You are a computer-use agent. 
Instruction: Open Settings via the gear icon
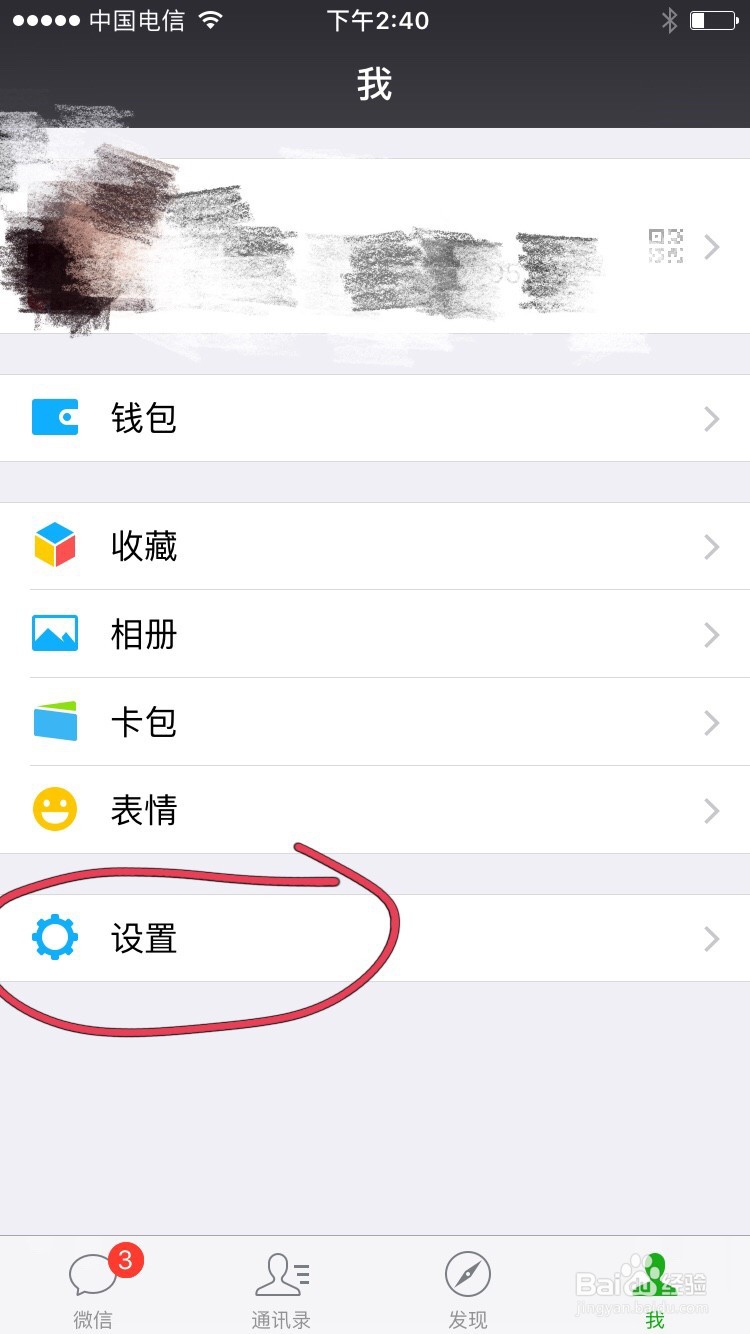[x=57, y=938]
